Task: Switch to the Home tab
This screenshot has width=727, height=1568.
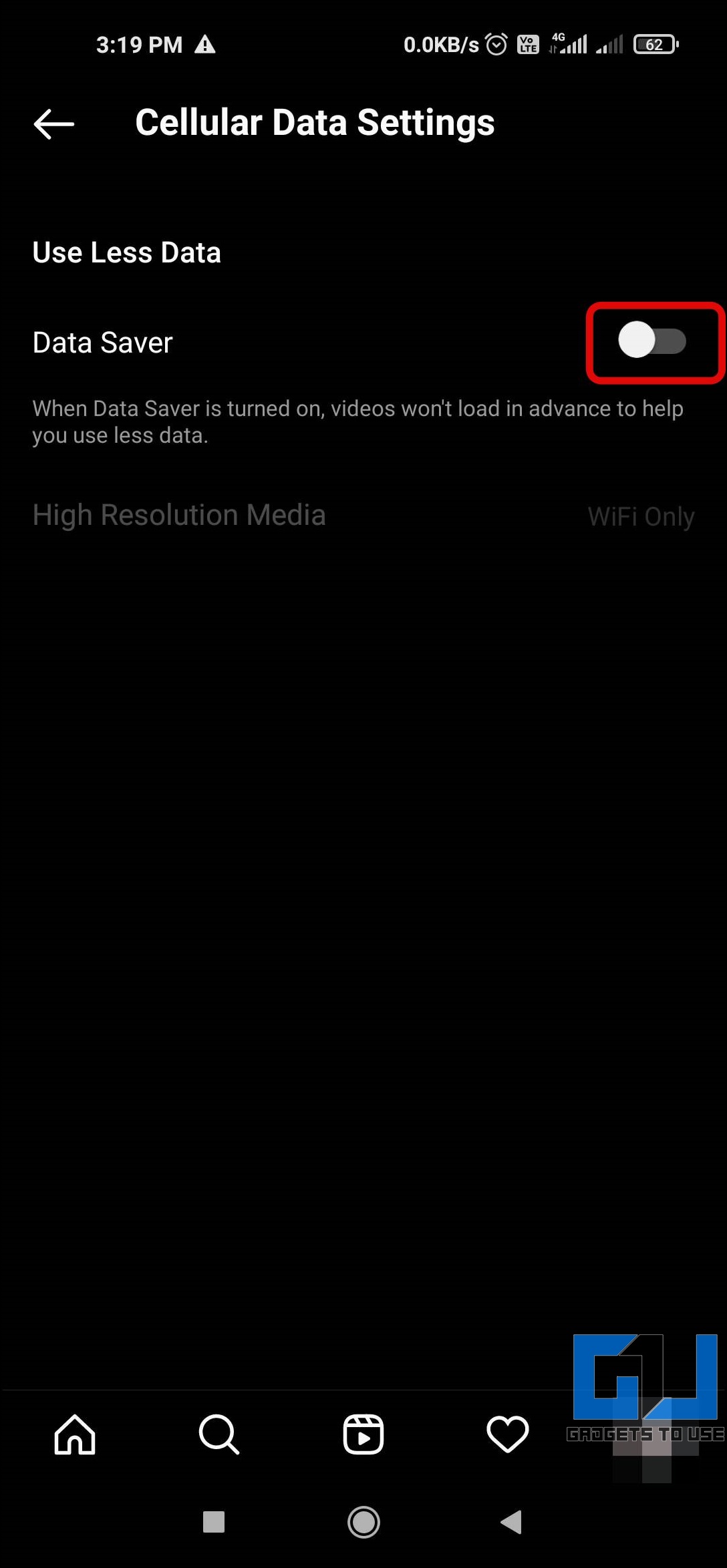Action: pos(75,1434)
